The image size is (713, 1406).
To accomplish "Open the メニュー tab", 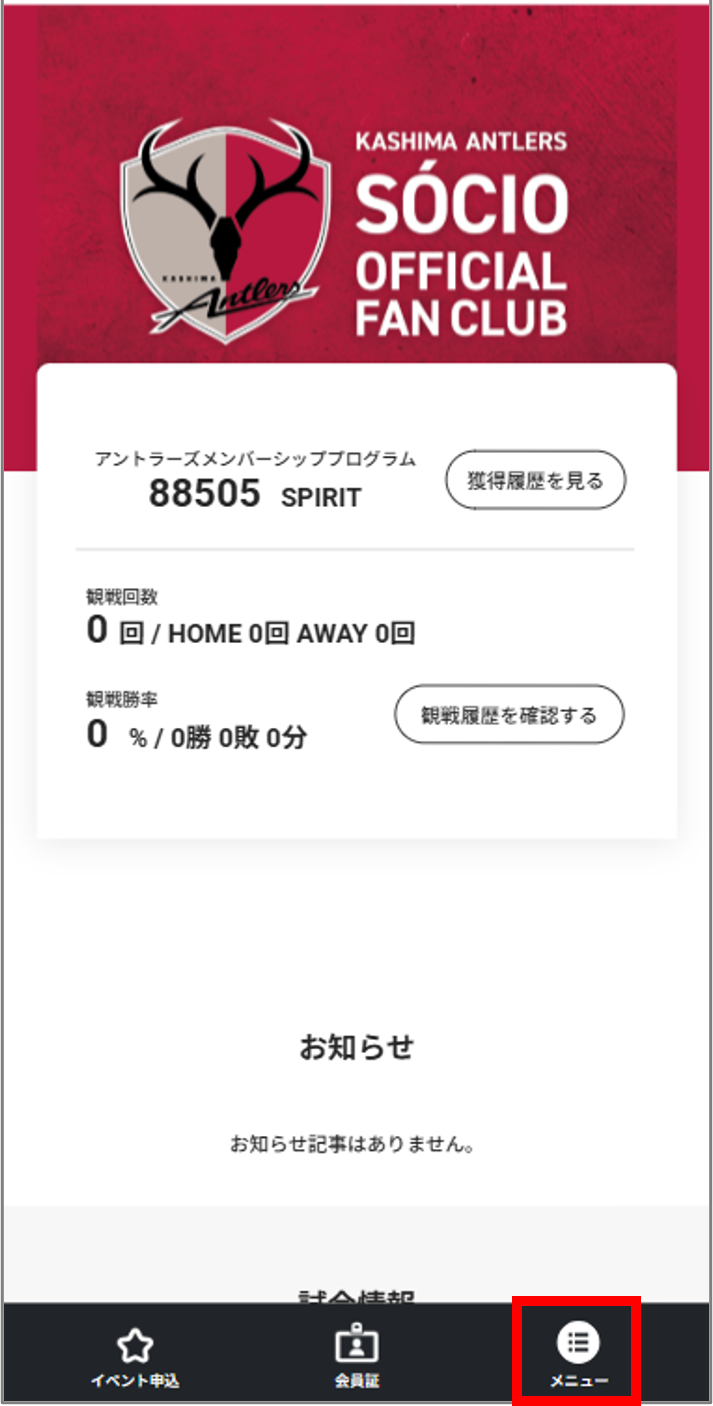I will pyautogui.click(x=578, y=1355).
